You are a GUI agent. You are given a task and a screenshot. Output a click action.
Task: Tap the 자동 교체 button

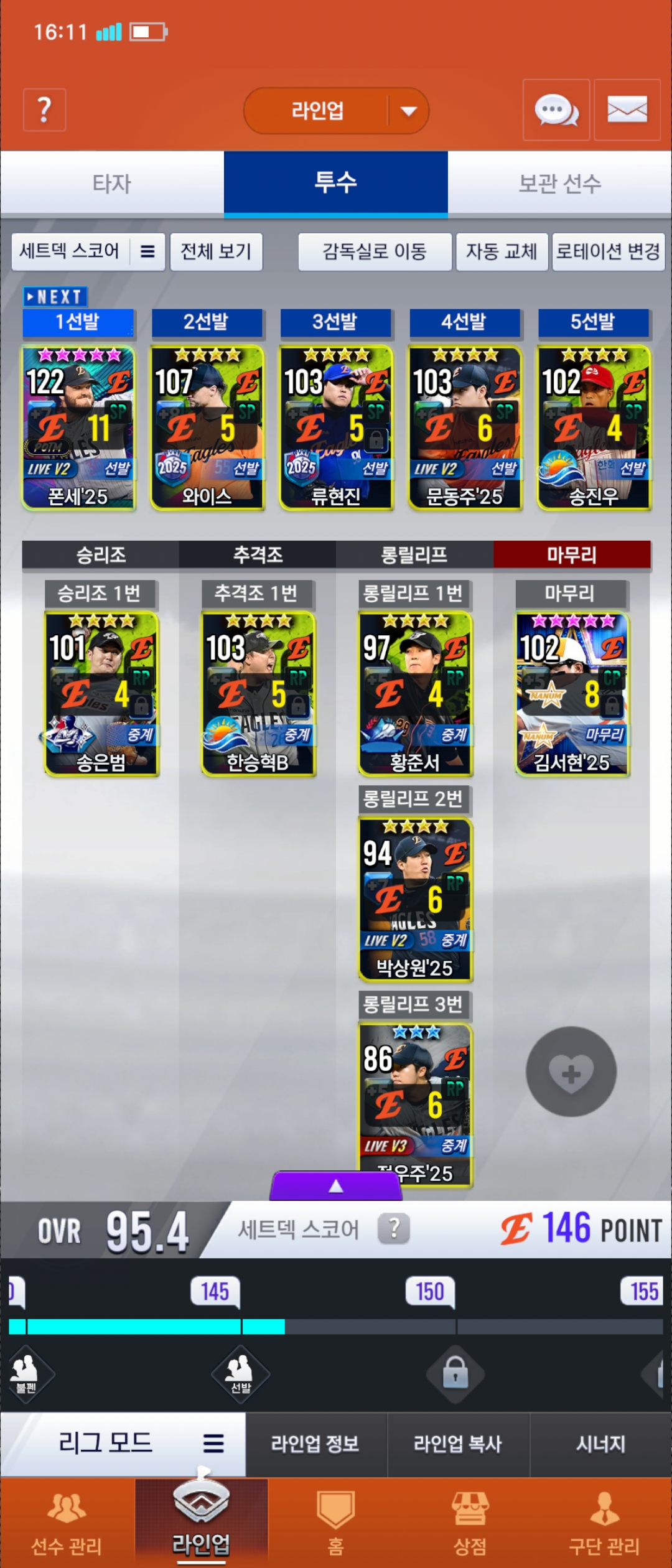coord(502,251)
